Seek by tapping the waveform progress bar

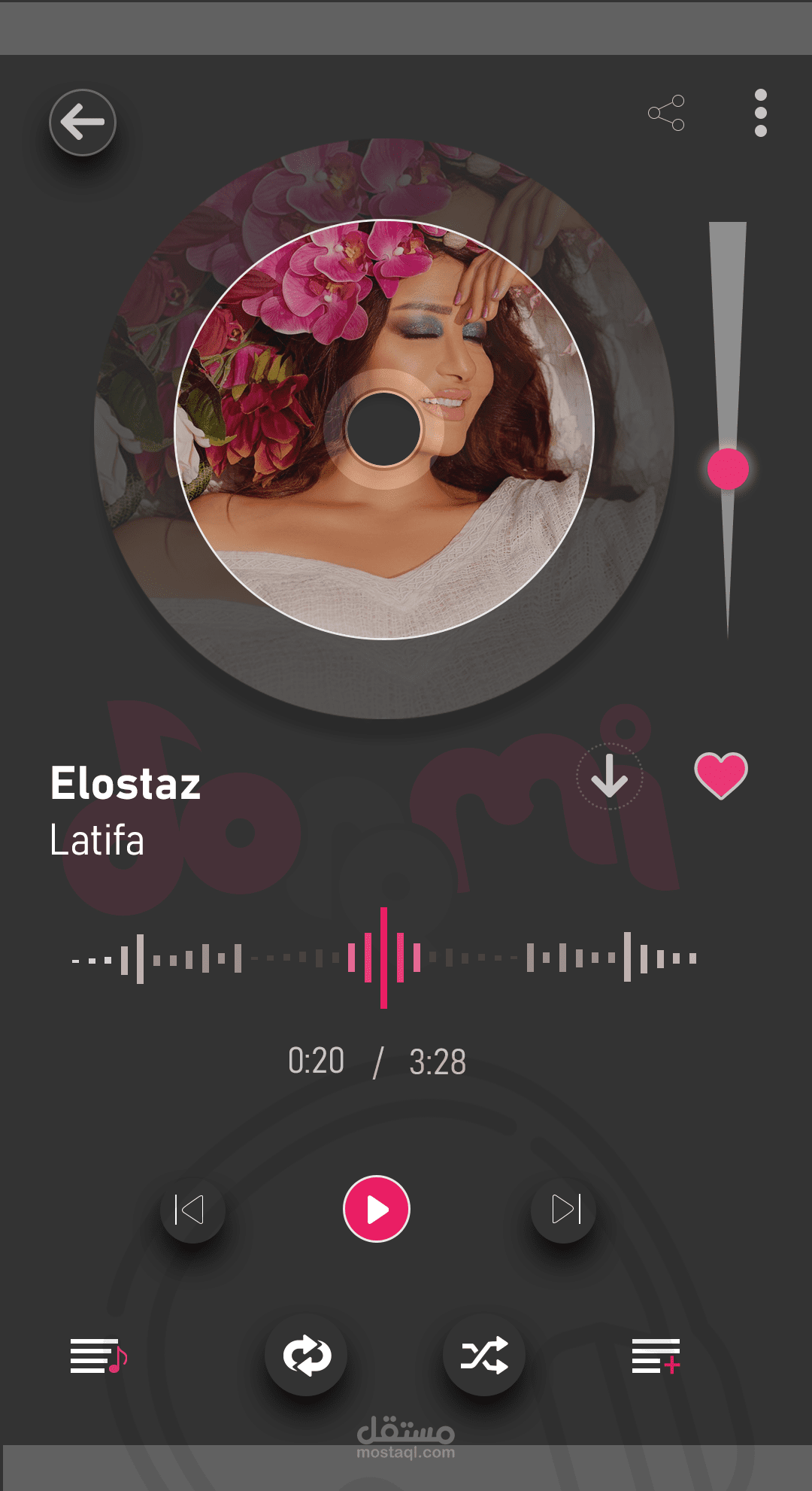point(383,958)
